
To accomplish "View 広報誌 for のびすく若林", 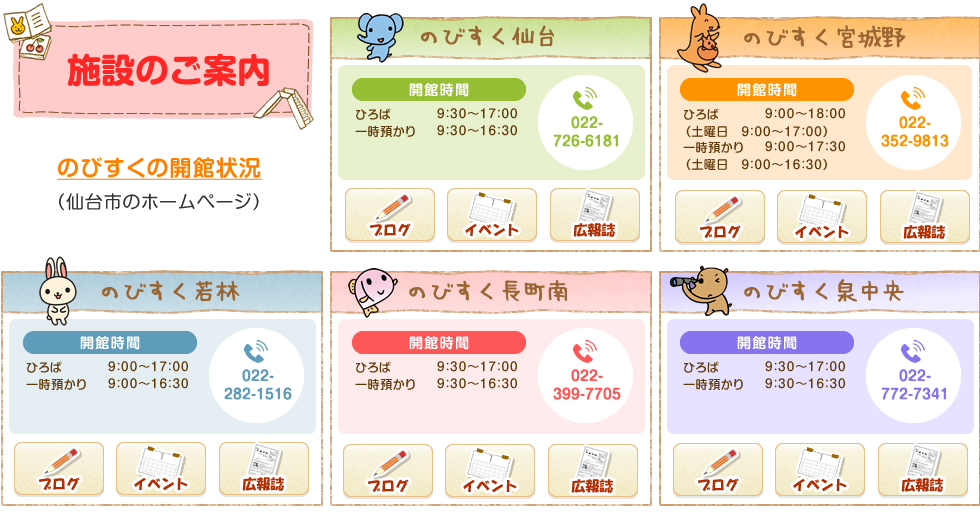I will pos(263,469).
